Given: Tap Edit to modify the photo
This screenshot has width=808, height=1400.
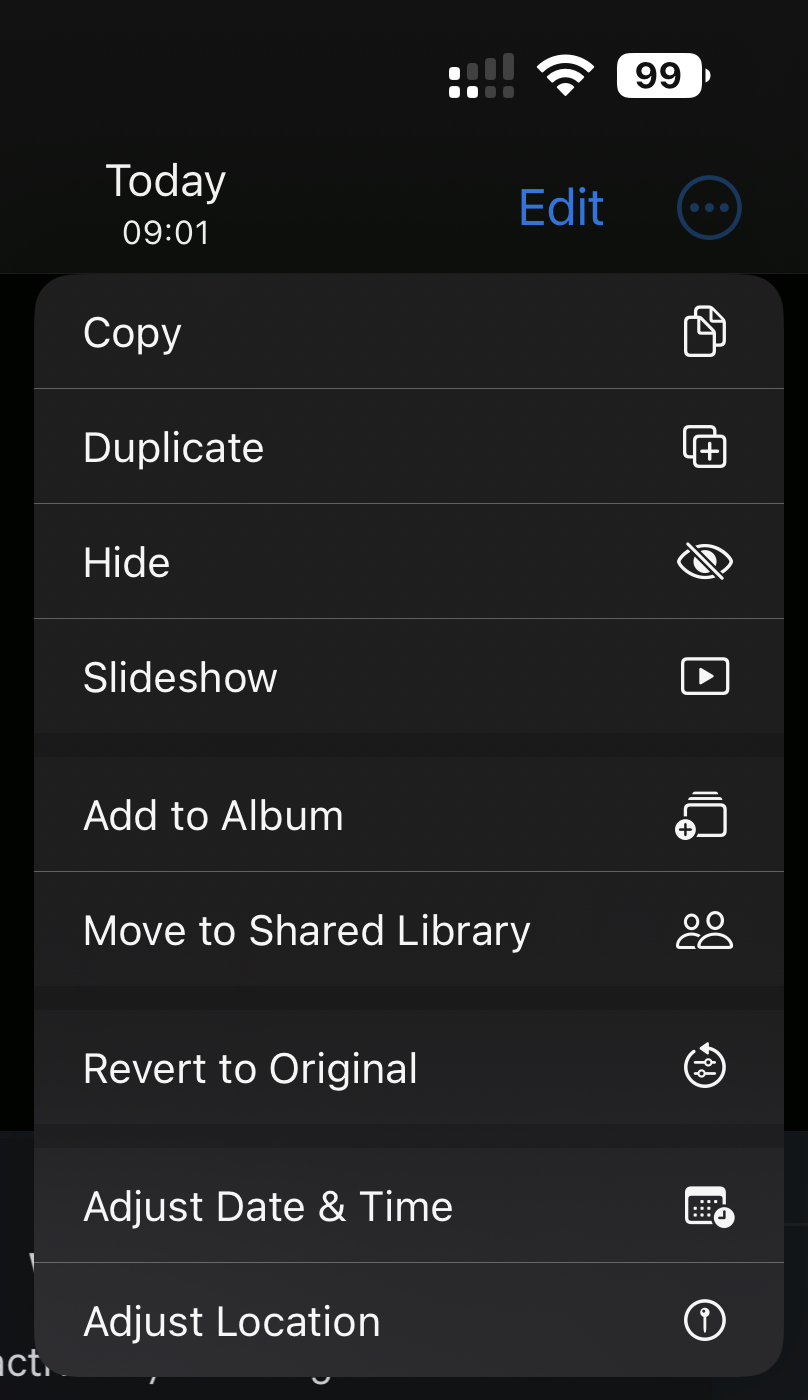Looking at the screenshot, I should [x=561, y=208].
